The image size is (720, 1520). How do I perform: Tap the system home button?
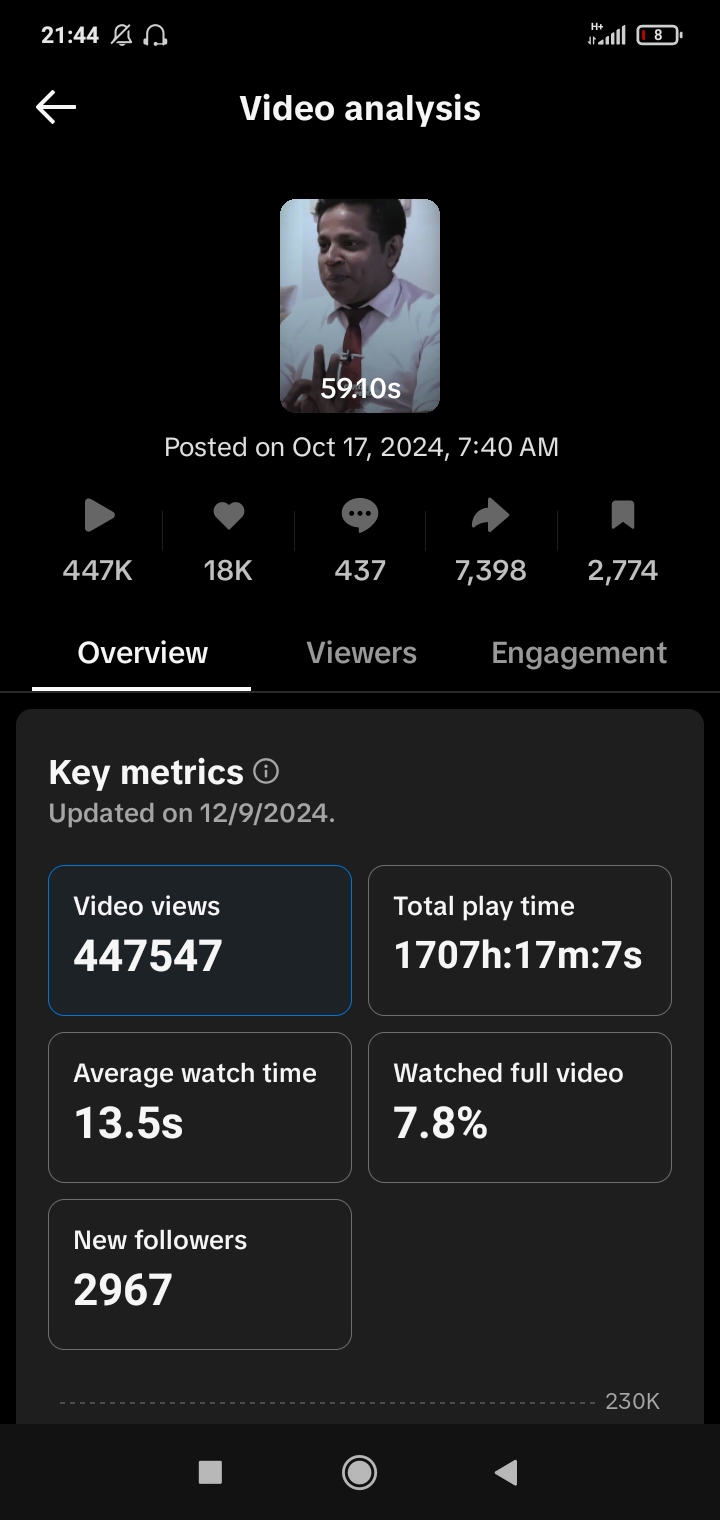click(359, 1472)
